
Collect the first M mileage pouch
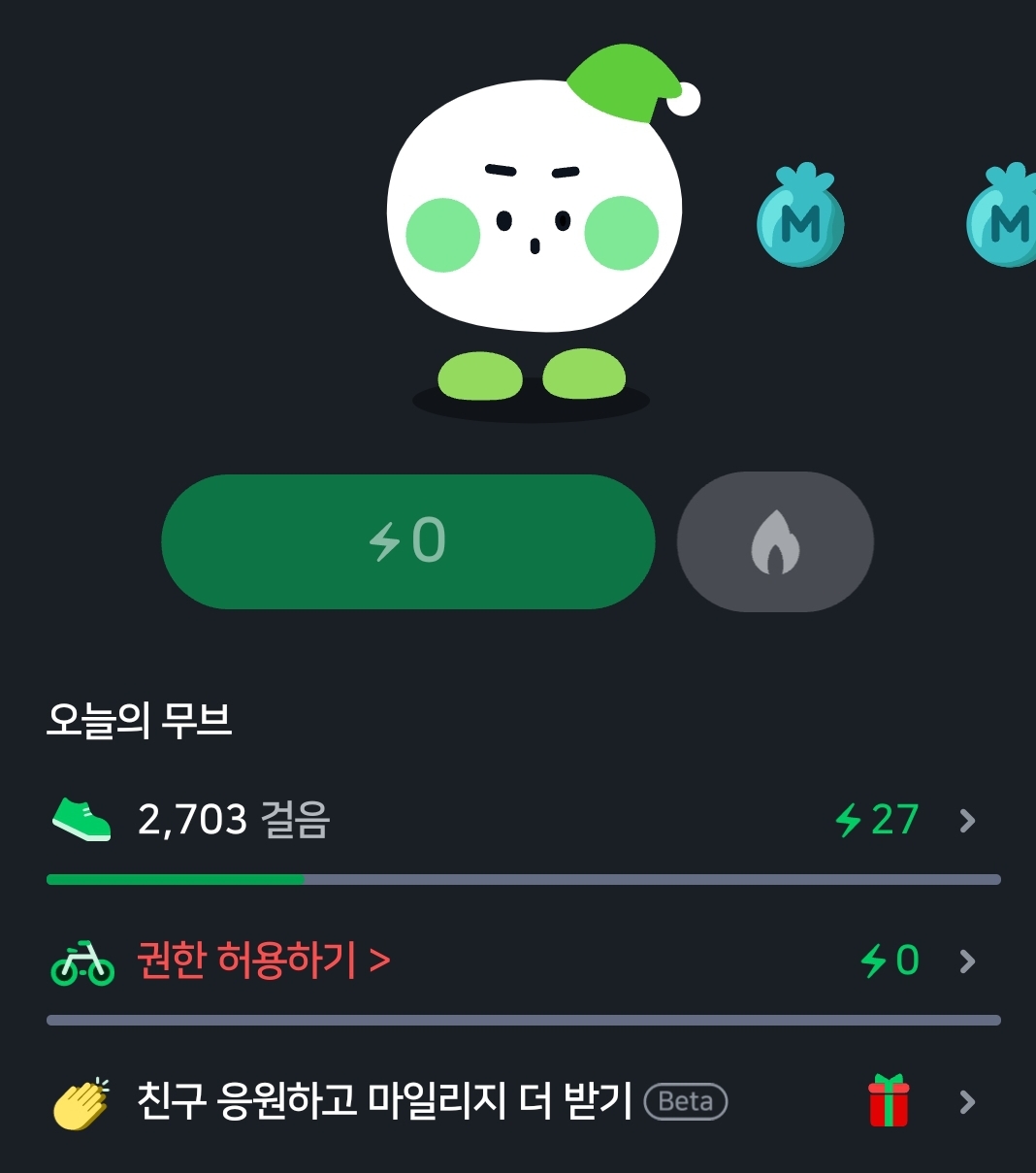[800, 217]
